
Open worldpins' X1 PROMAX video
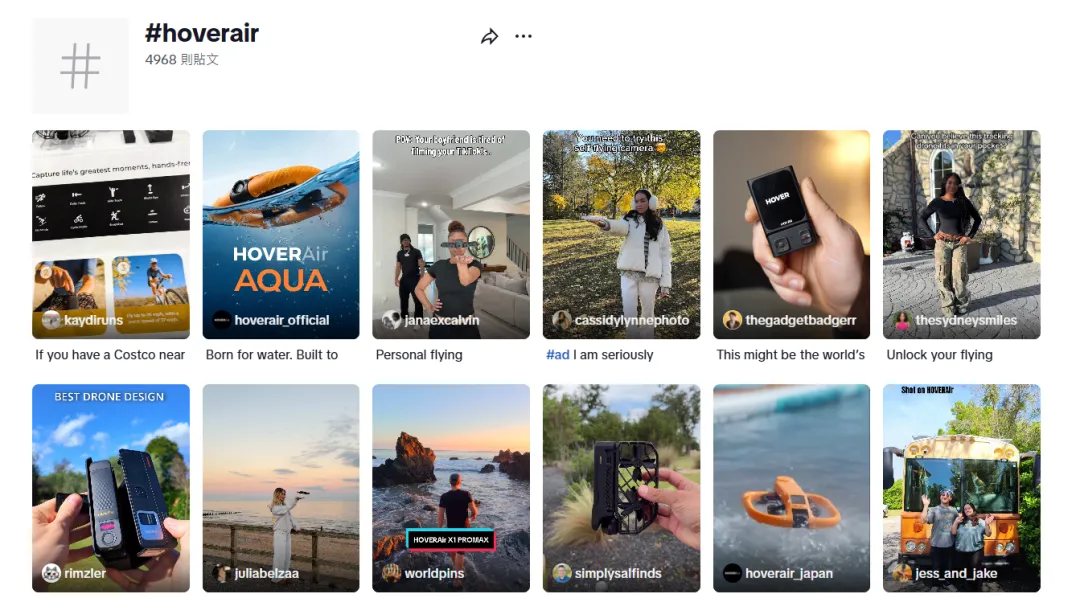click(x=451, y=487)
